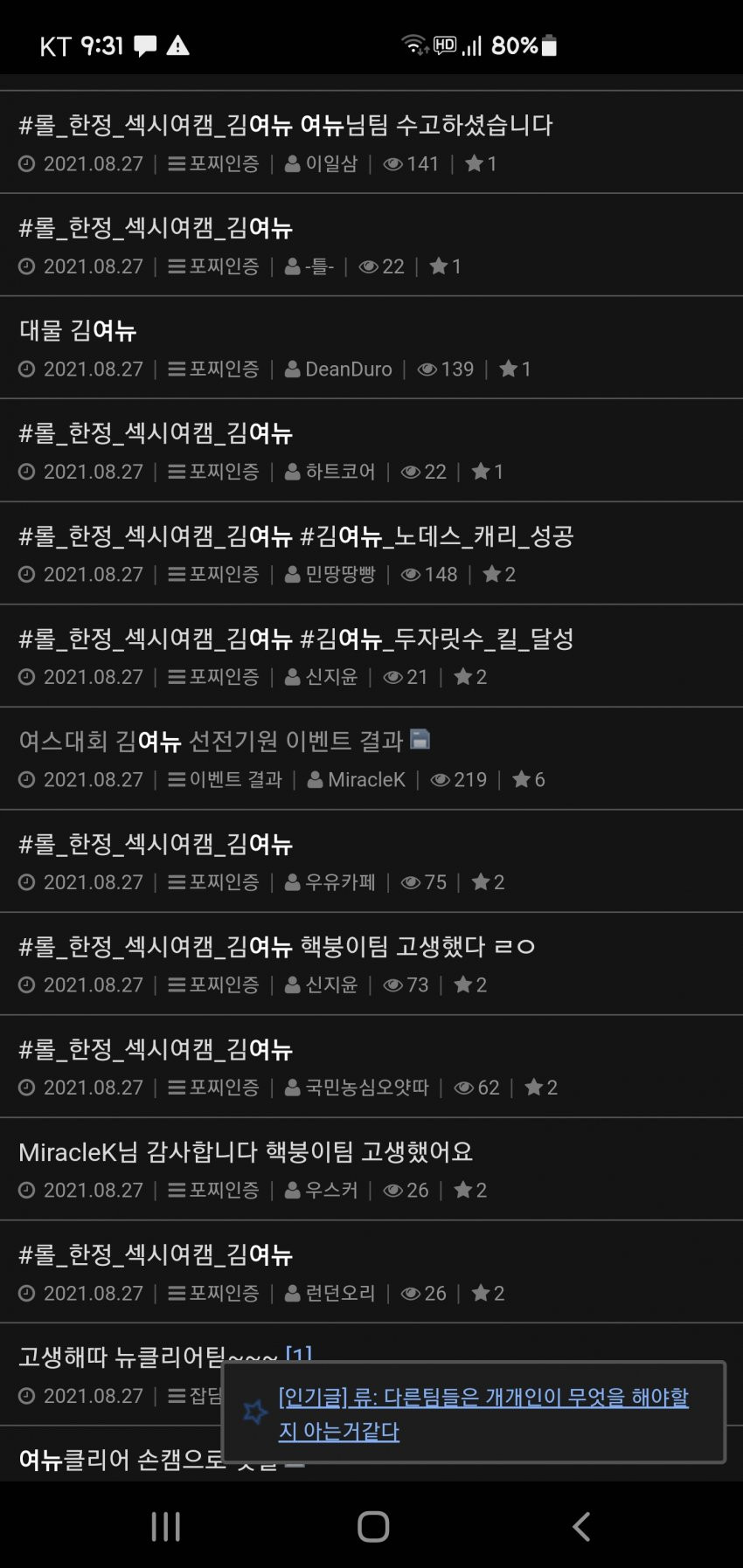Open the post by 우유카페
Viewport: 743px width, 1568px height.
(156, 844)
